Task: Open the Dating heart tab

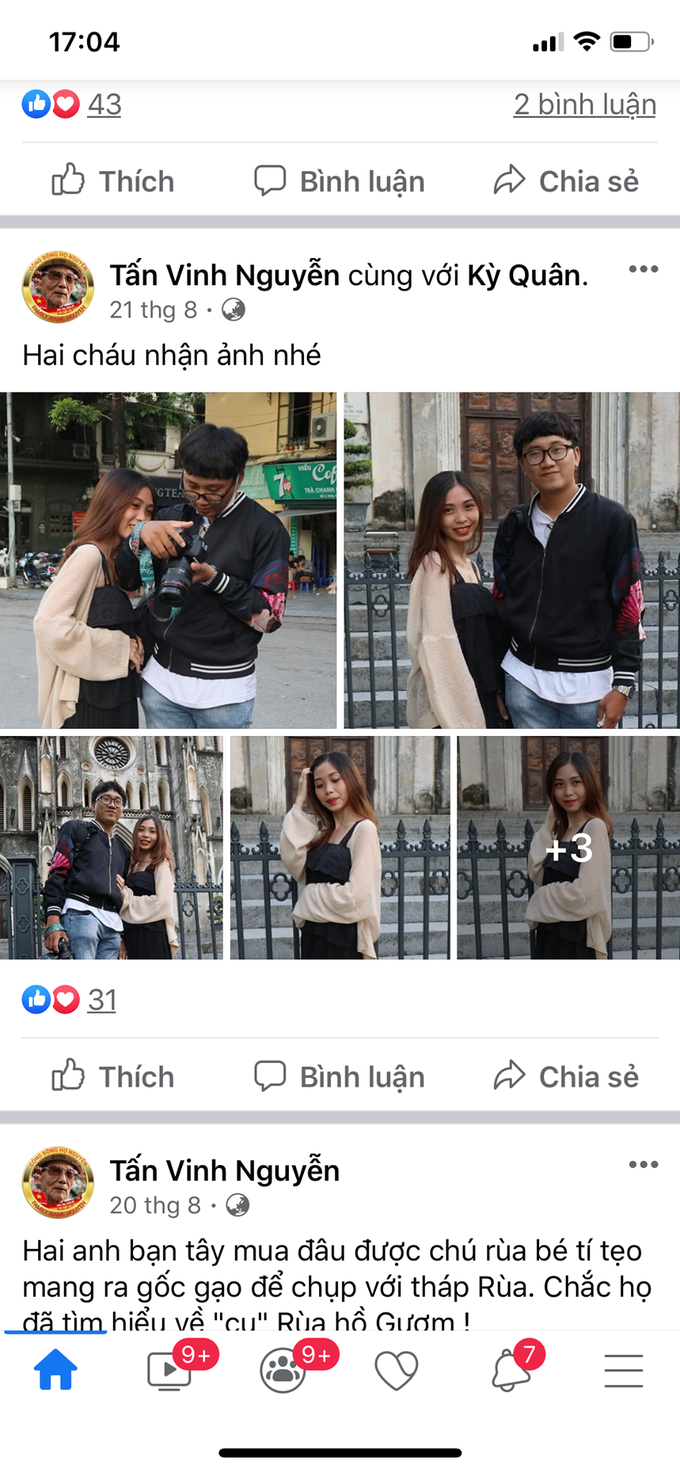Action: click(396, 1371)
